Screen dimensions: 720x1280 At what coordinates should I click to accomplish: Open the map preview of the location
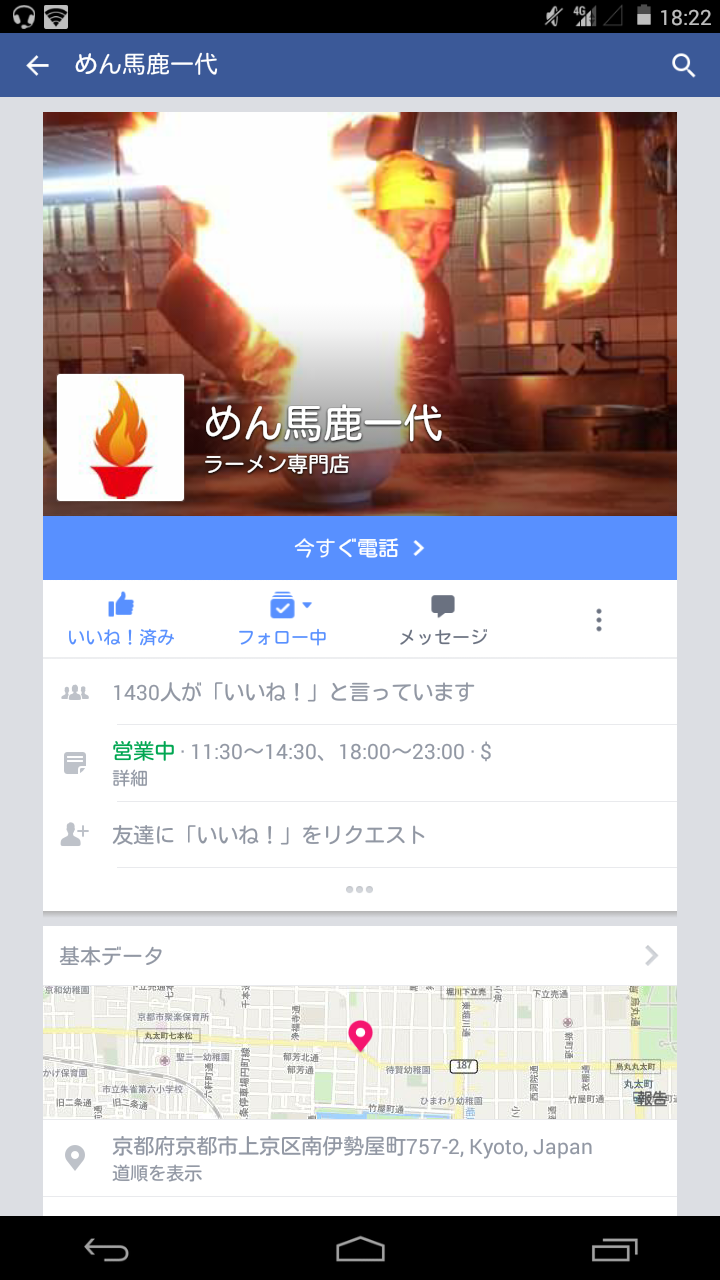pos(360,1052)
